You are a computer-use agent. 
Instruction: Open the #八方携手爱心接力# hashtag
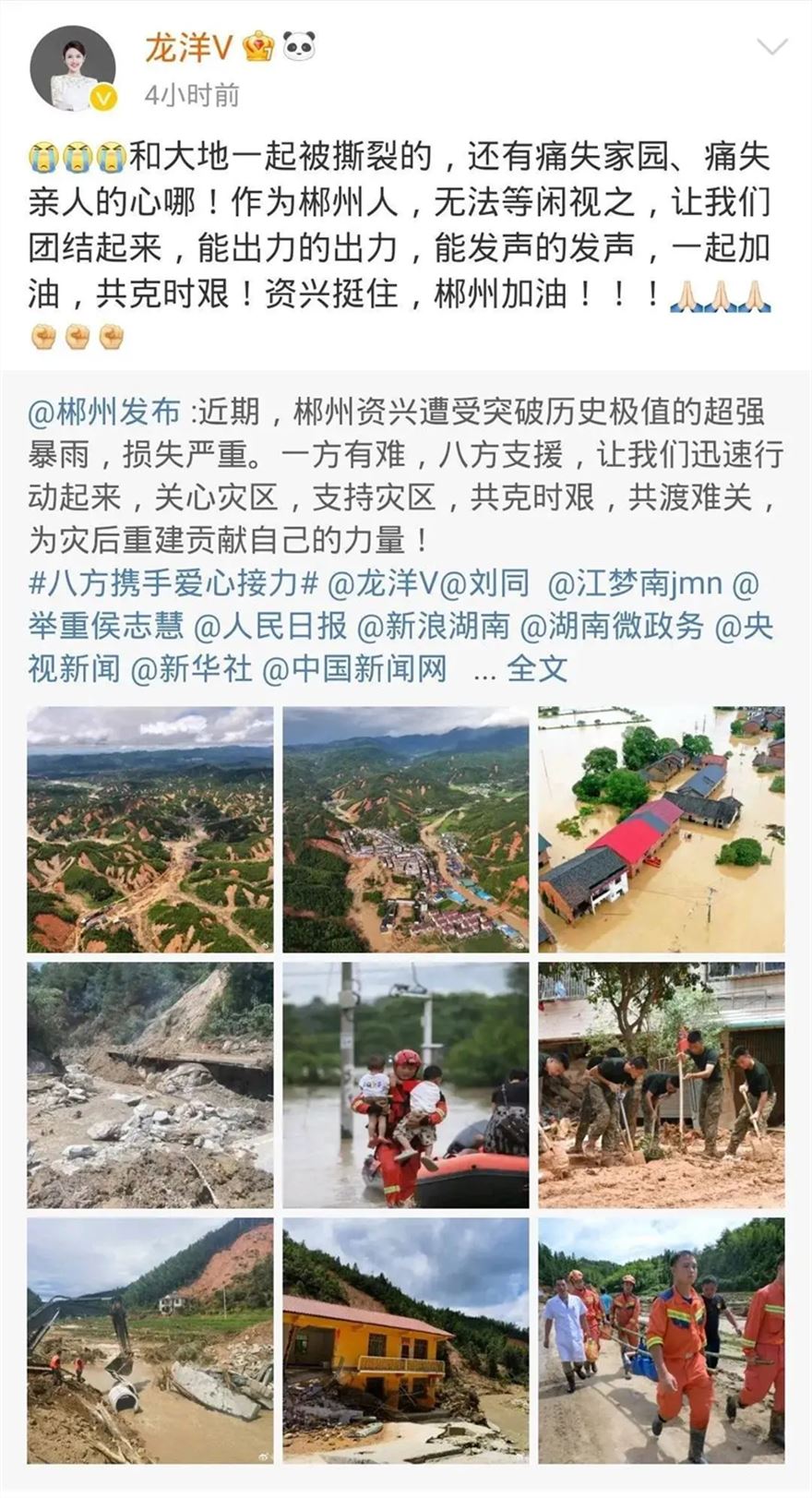[173, 583]
